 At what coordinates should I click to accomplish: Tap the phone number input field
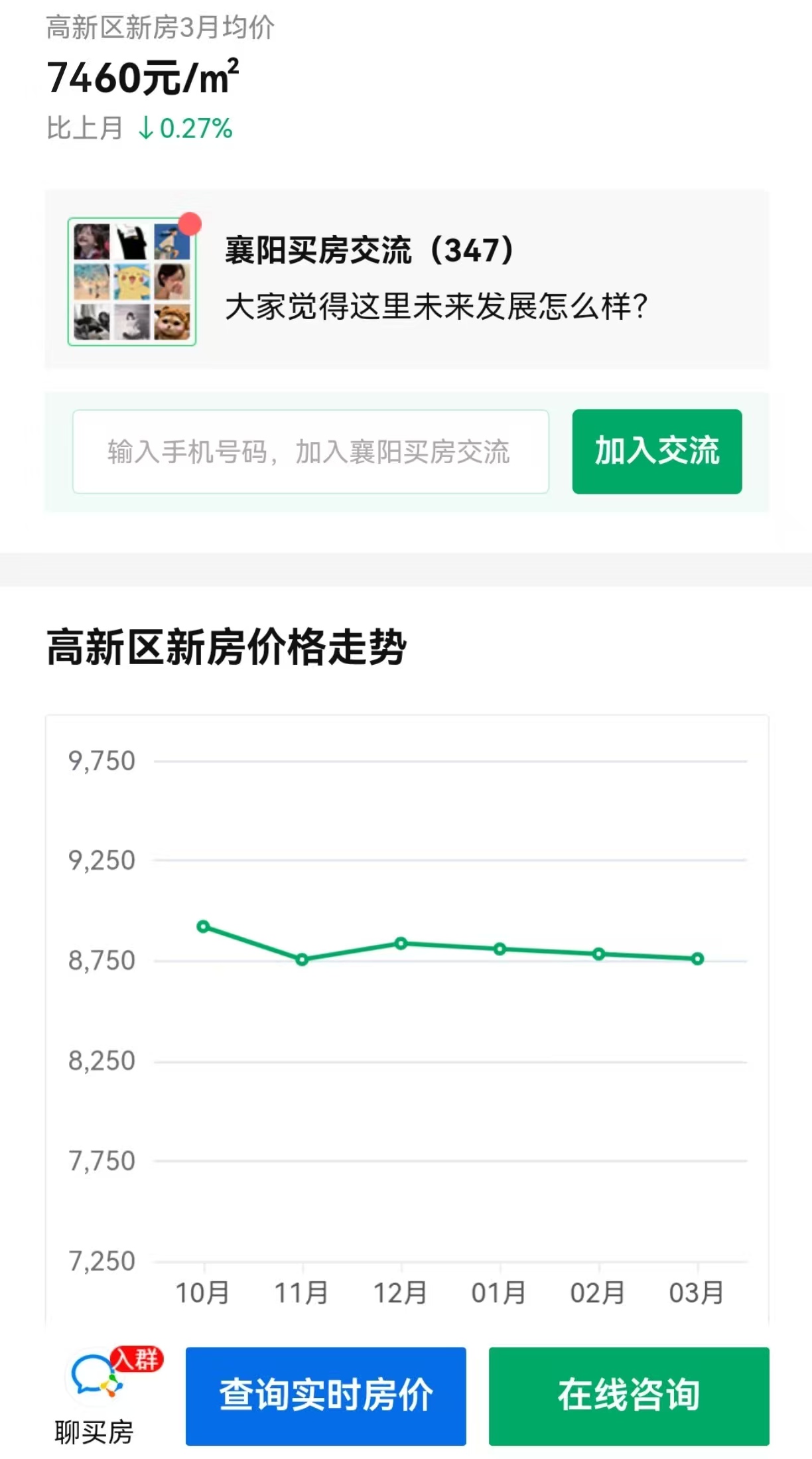tap(310, 452)
